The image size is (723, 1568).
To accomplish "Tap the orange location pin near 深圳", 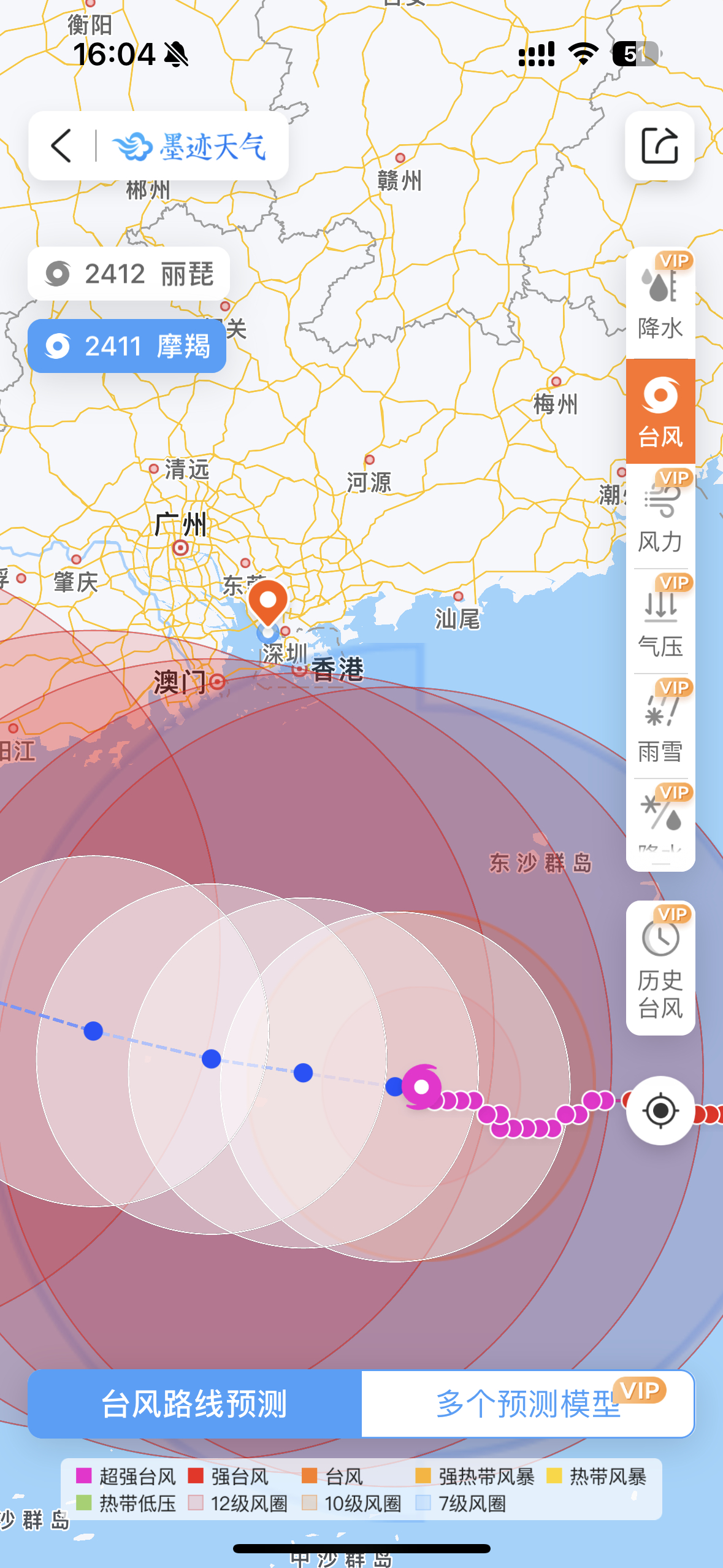I will click(268, 604).
